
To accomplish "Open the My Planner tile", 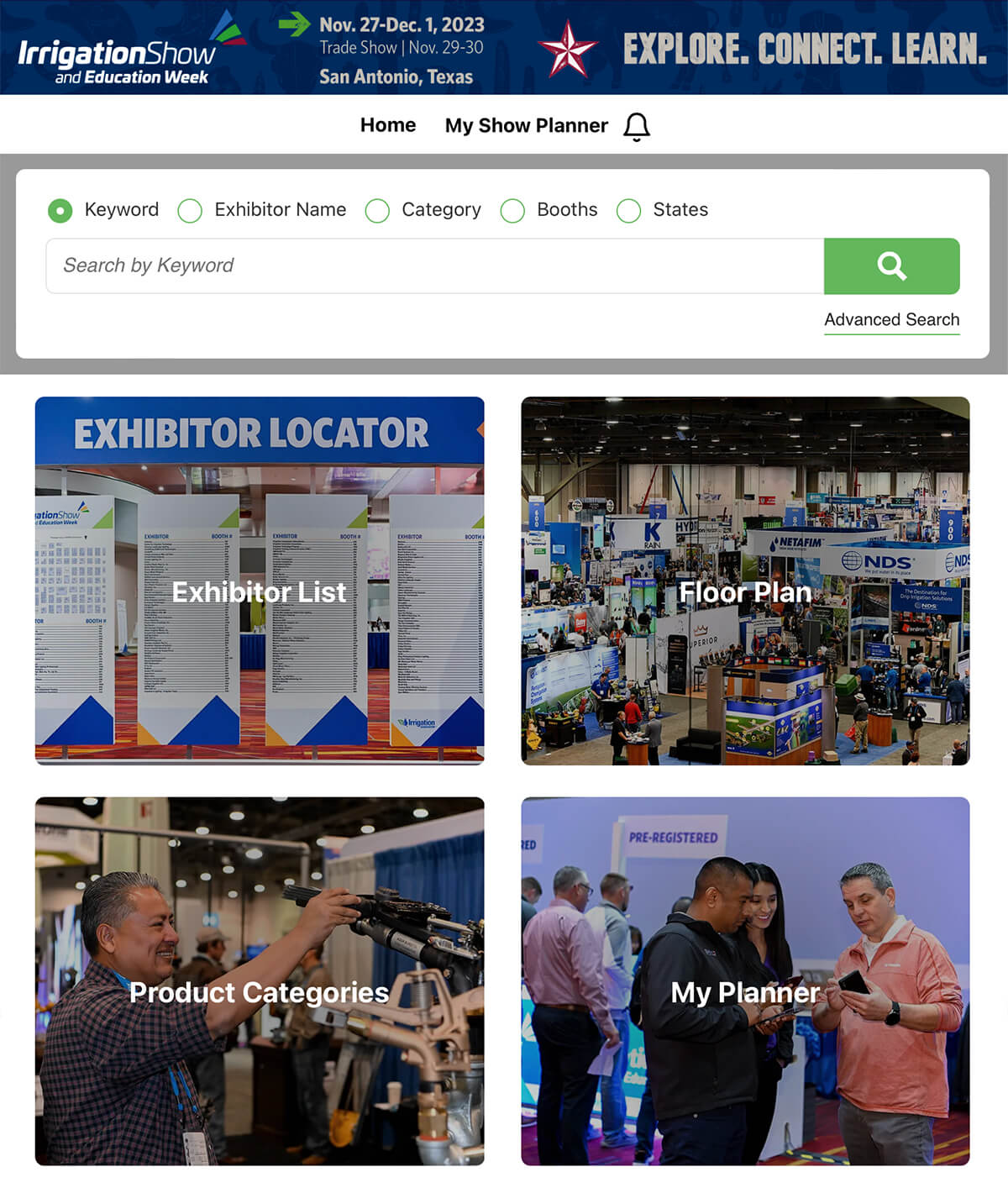I will (745, 980).
